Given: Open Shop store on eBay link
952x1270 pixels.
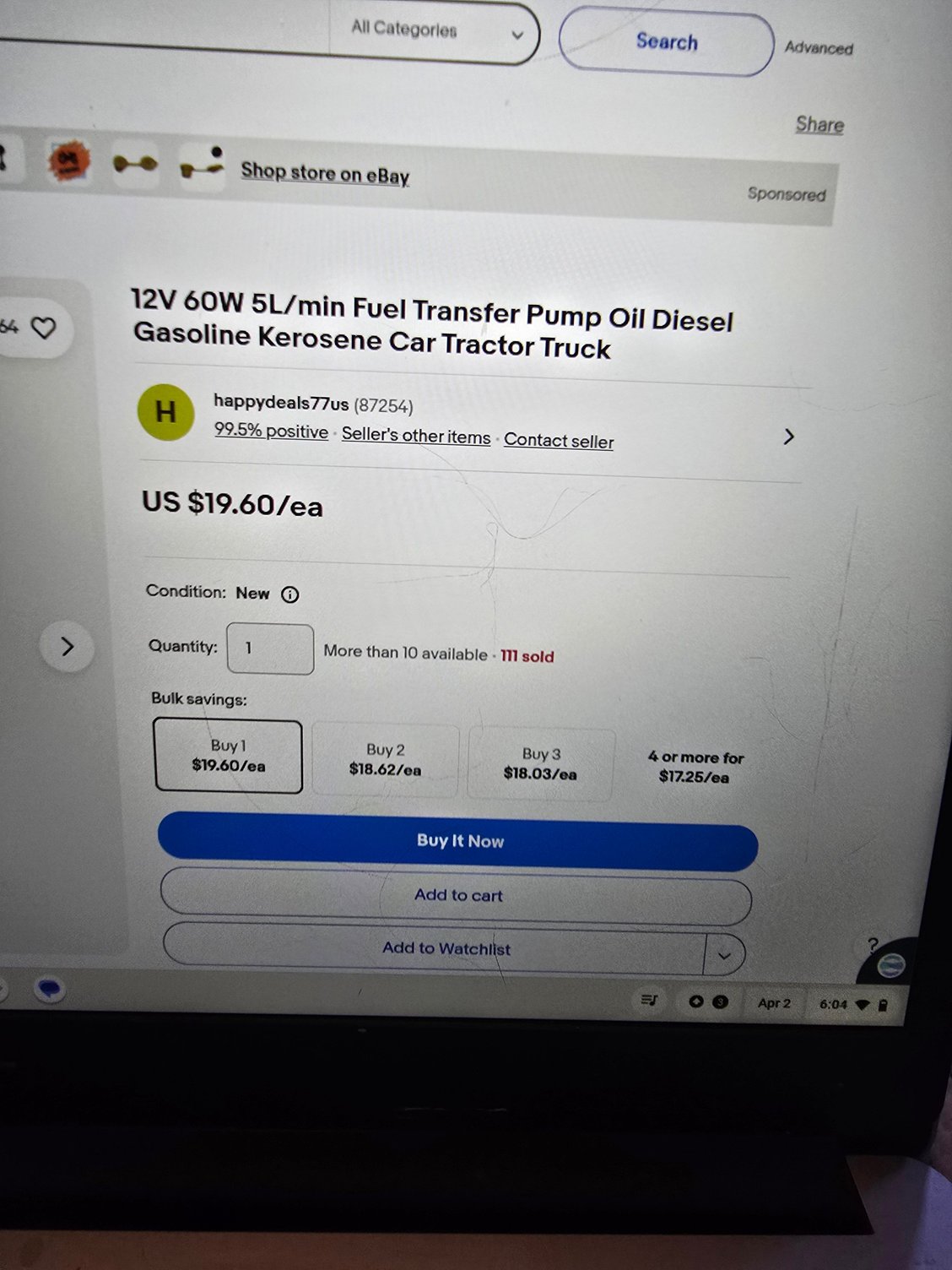Looking at the screenshot, I should pyautogui.click(x=325, y=173).
